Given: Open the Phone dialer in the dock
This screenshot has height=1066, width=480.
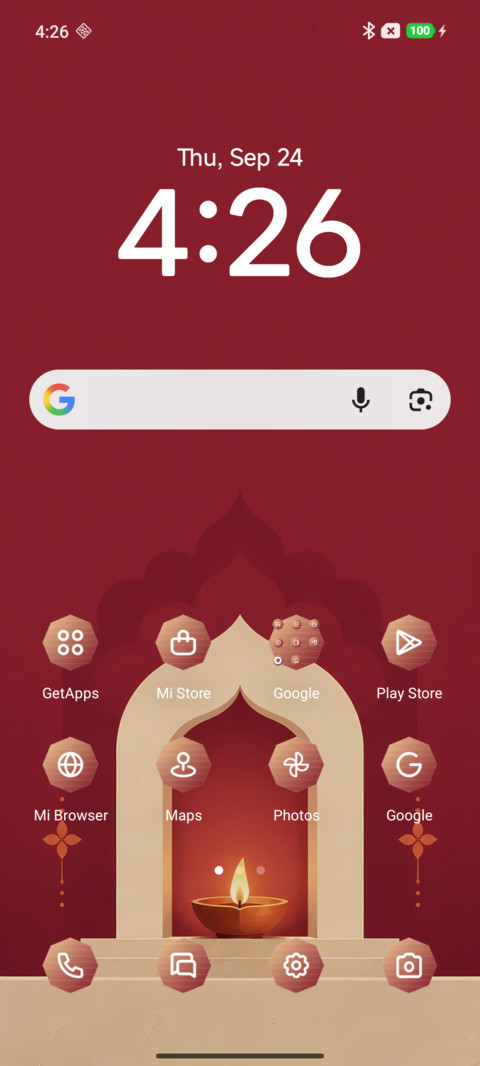Looking at the screenshot, I should click(71, 965).
